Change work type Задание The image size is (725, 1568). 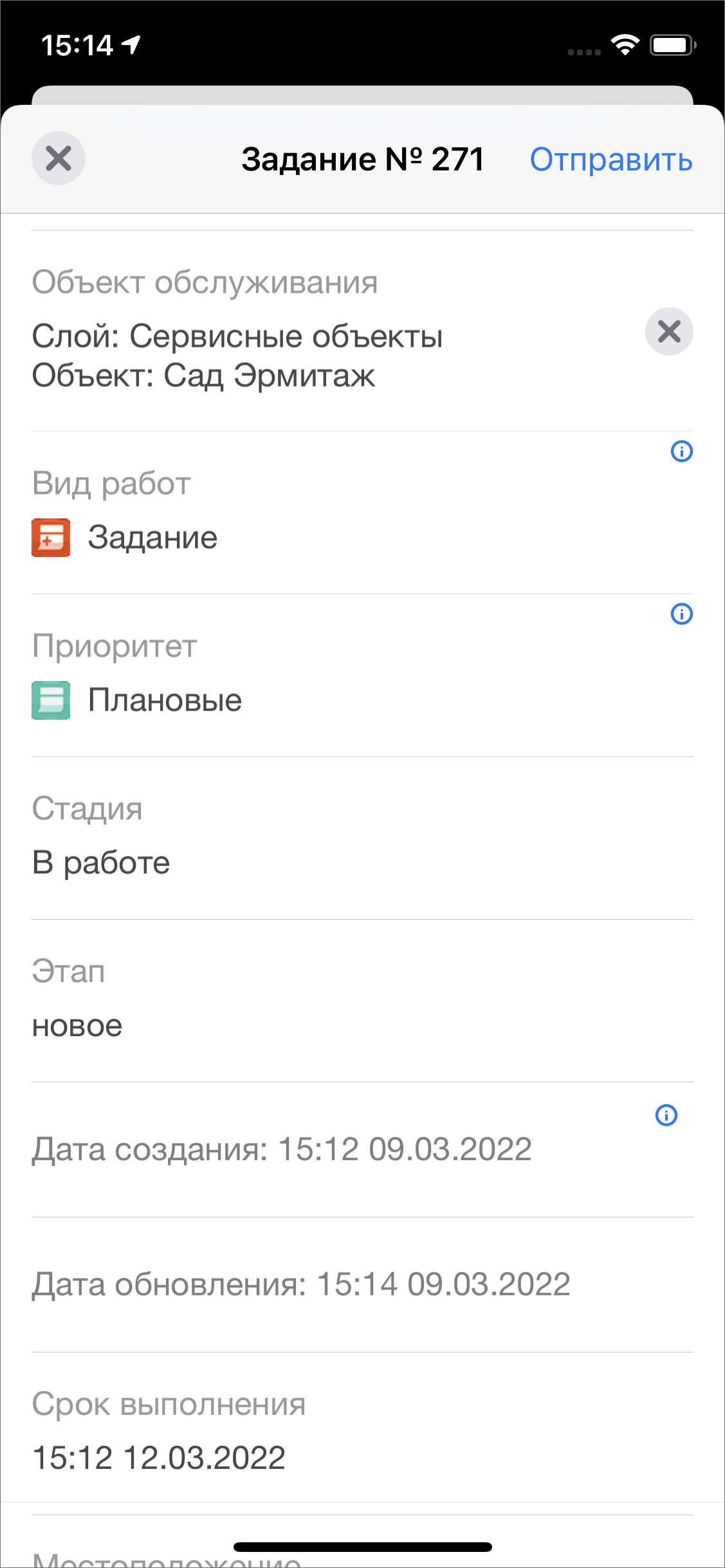point(152,538)
